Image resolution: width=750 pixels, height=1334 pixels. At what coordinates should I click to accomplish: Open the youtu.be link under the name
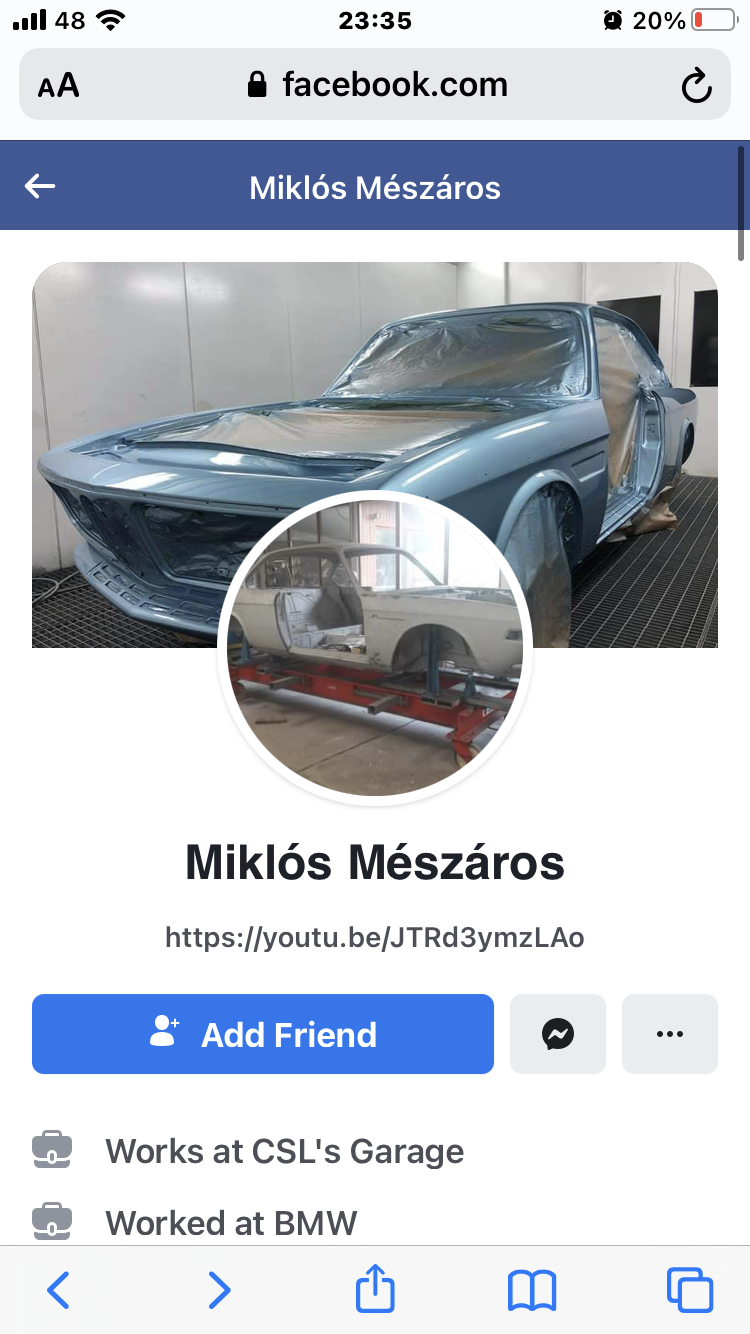coord(375,937)
